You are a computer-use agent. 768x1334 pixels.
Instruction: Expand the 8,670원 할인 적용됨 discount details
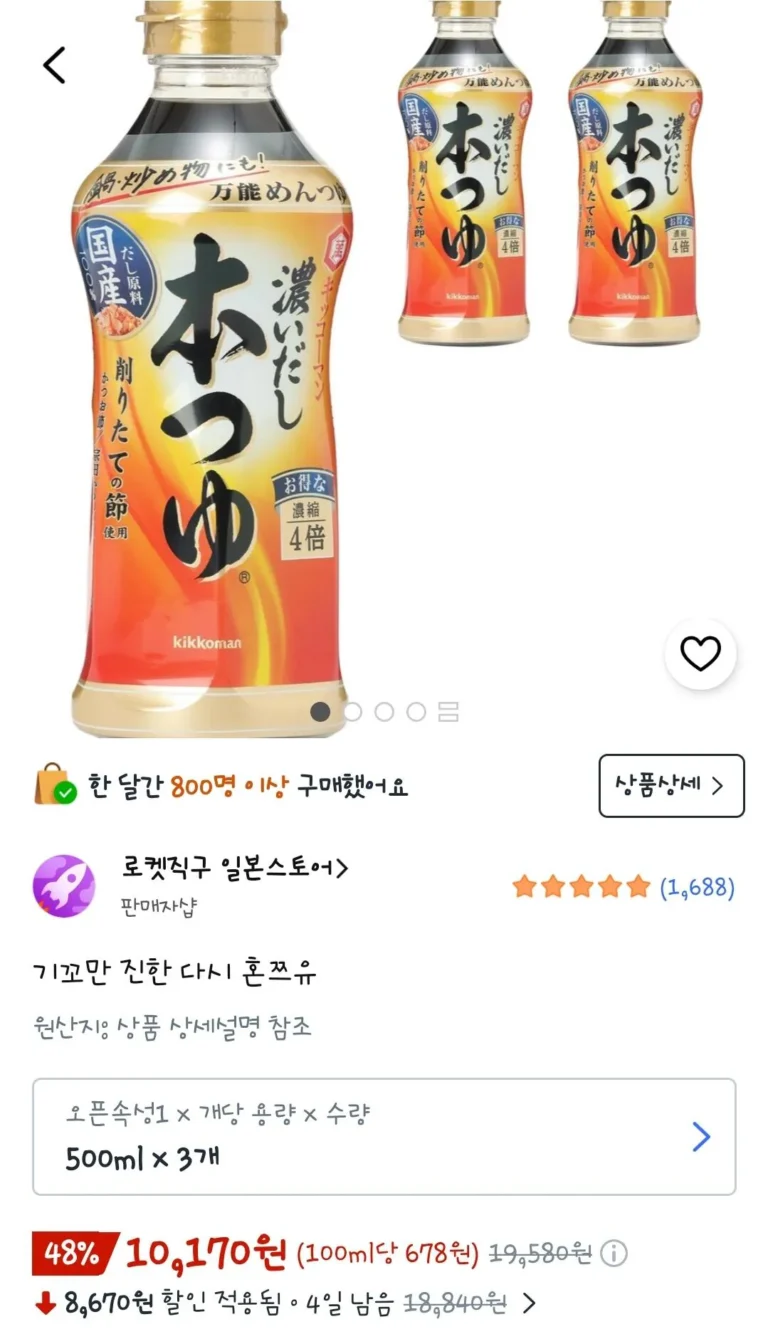coord(529,1303)
